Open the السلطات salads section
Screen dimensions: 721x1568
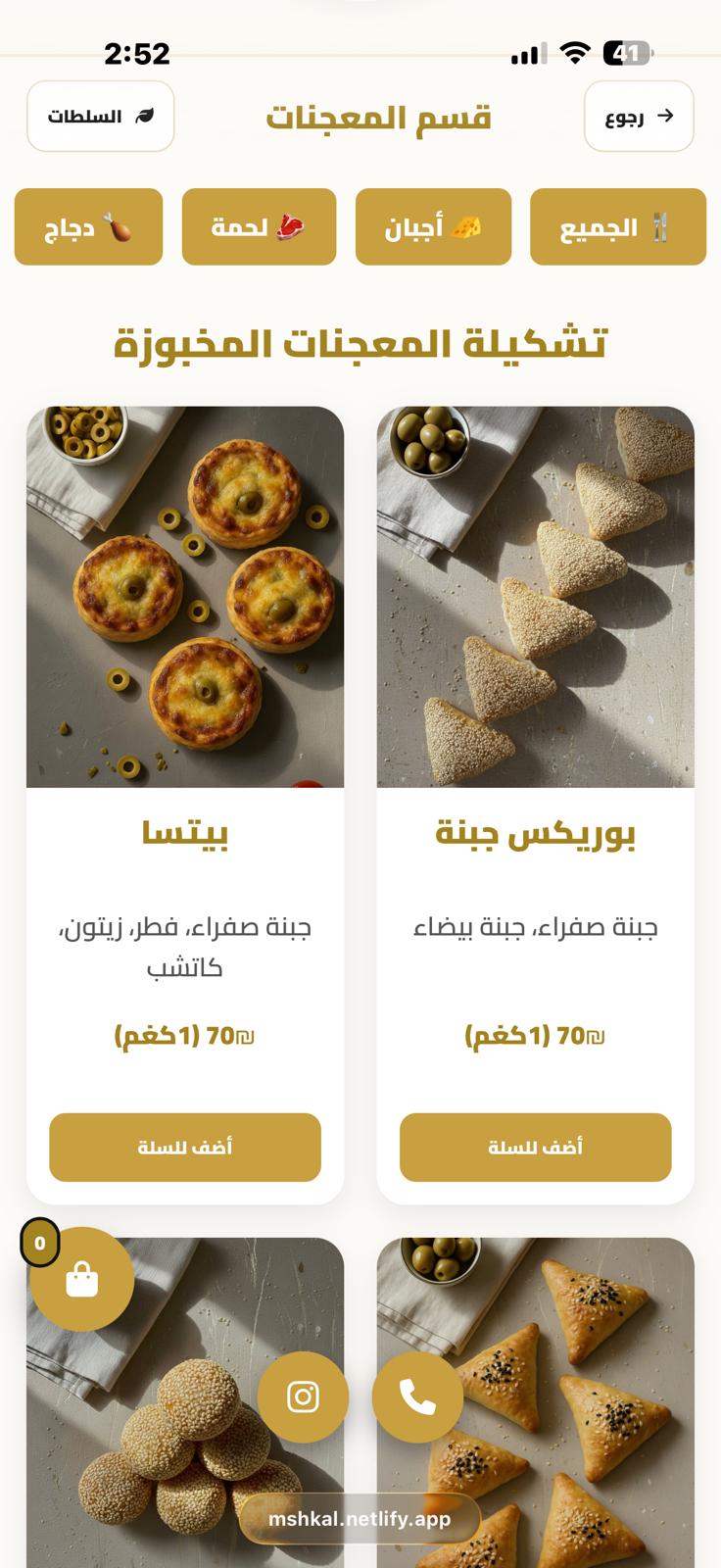(x=101, y=117)
